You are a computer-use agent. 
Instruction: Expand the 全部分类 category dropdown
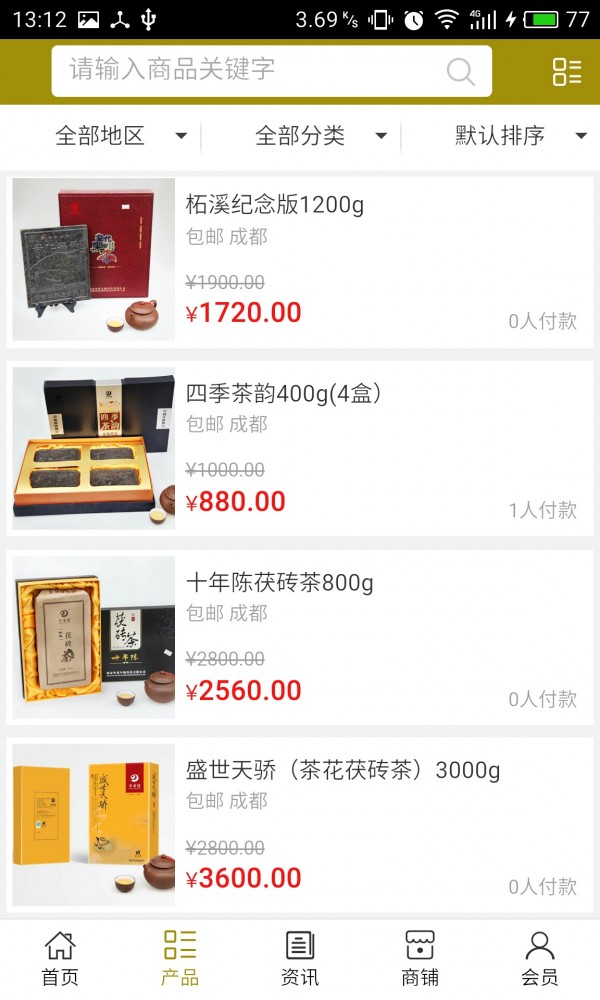320,136
